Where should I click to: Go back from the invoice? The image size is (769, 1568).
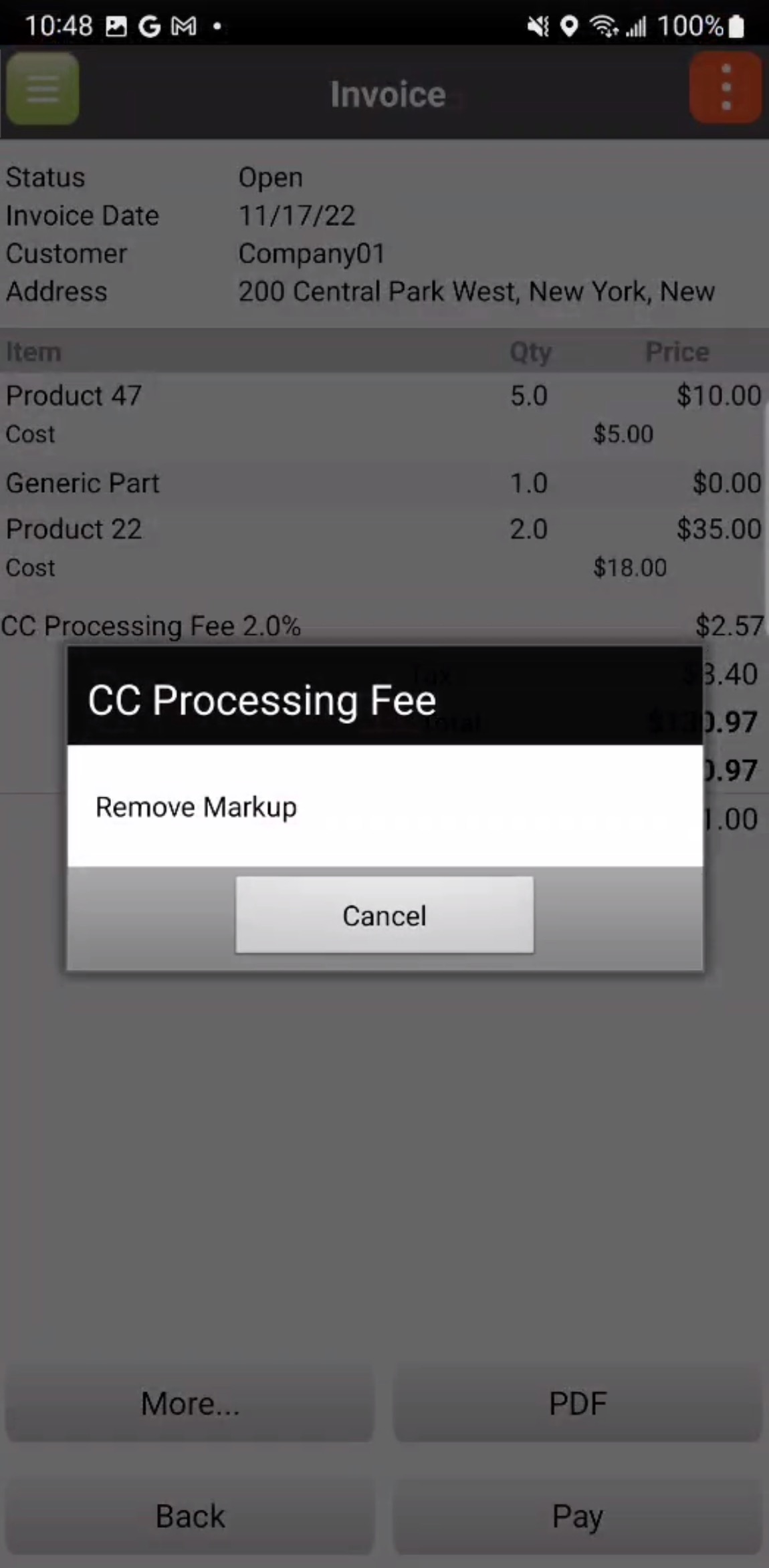tap(190, 1516)
